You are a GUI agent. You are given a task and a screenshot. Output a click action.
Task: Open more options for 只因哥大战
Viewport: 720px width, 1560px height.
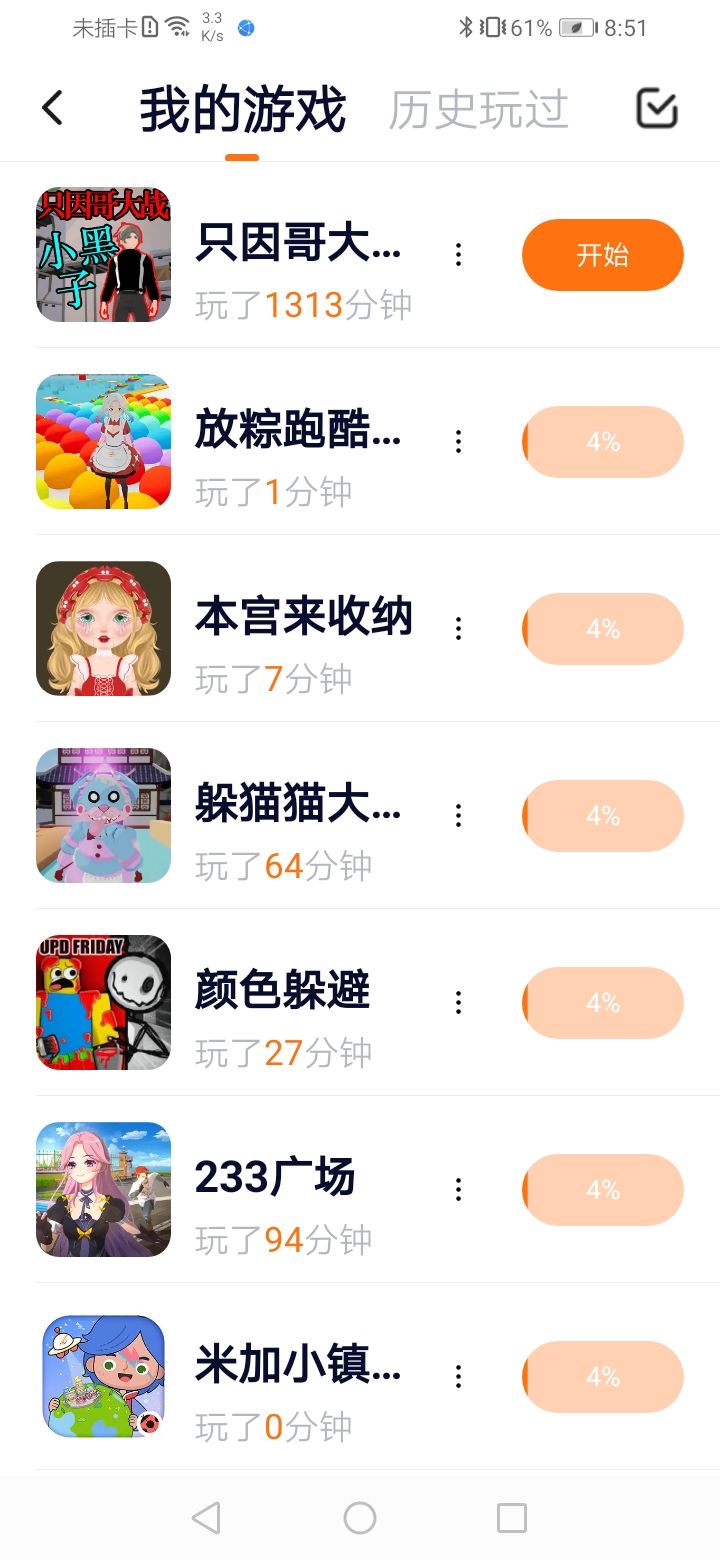(x=458, y=255)
